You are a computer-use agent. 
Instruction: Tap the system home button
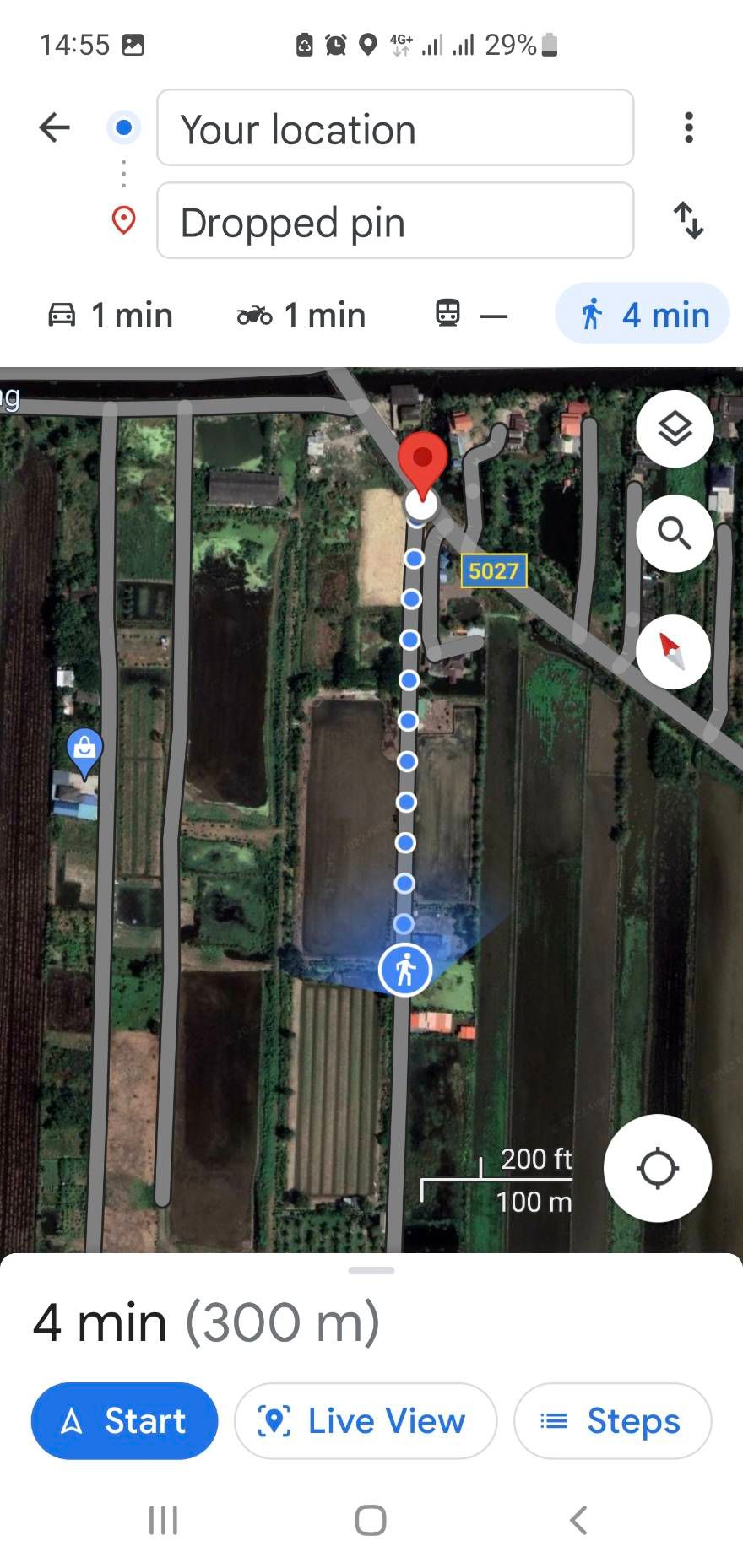[371, 1520]
